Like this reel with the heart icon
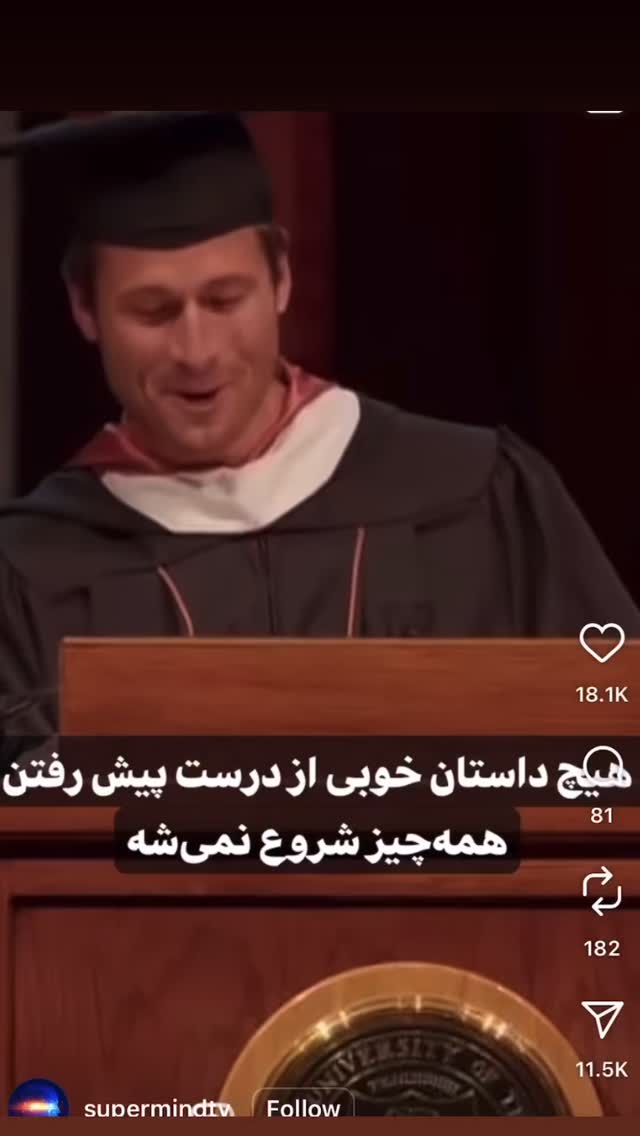 (x=602, y=642)
